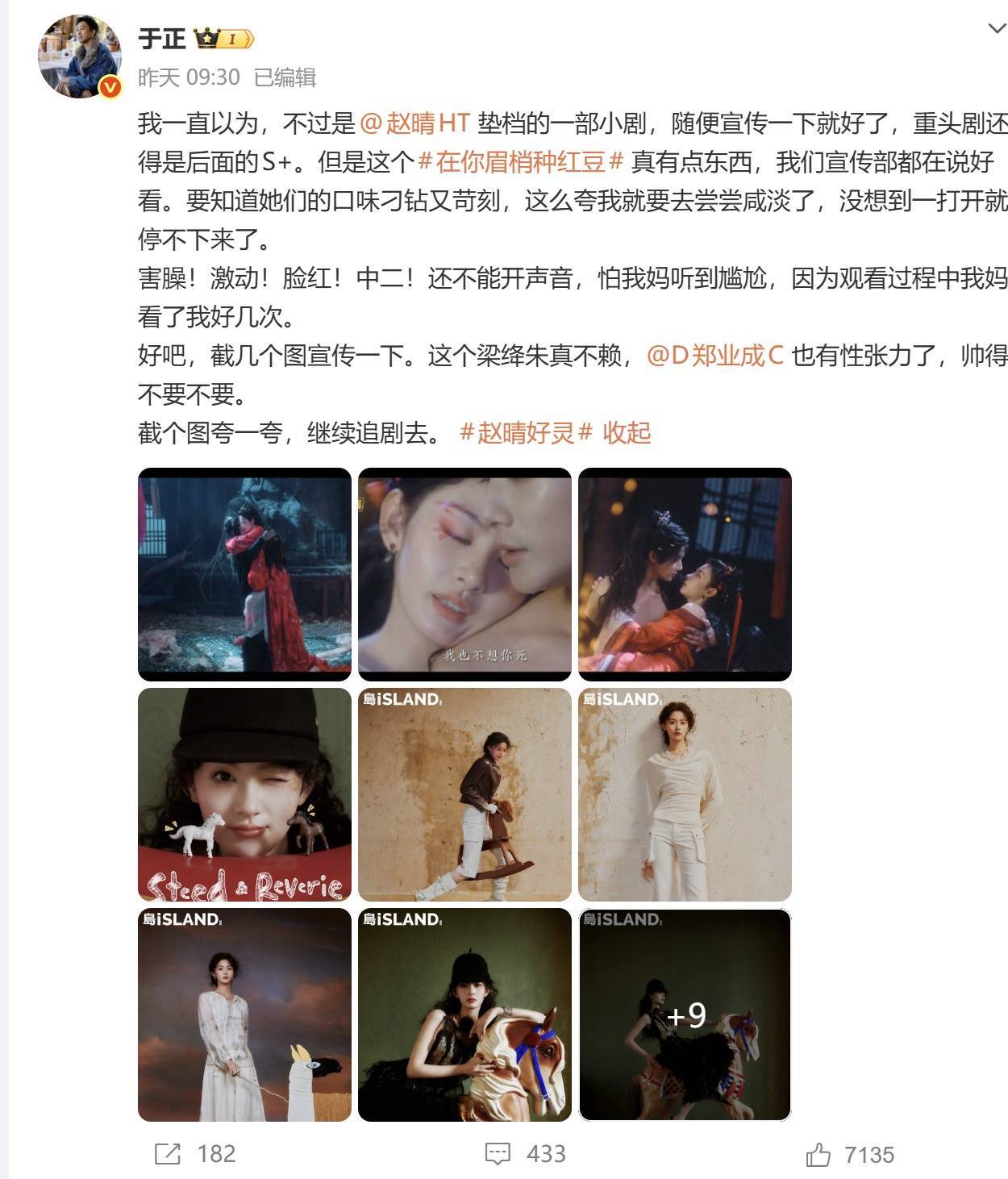Collapse the post text with 收起
The height and width of the screenshot is (1179, 1008).
pyautogui.click(x=627, y=433)
